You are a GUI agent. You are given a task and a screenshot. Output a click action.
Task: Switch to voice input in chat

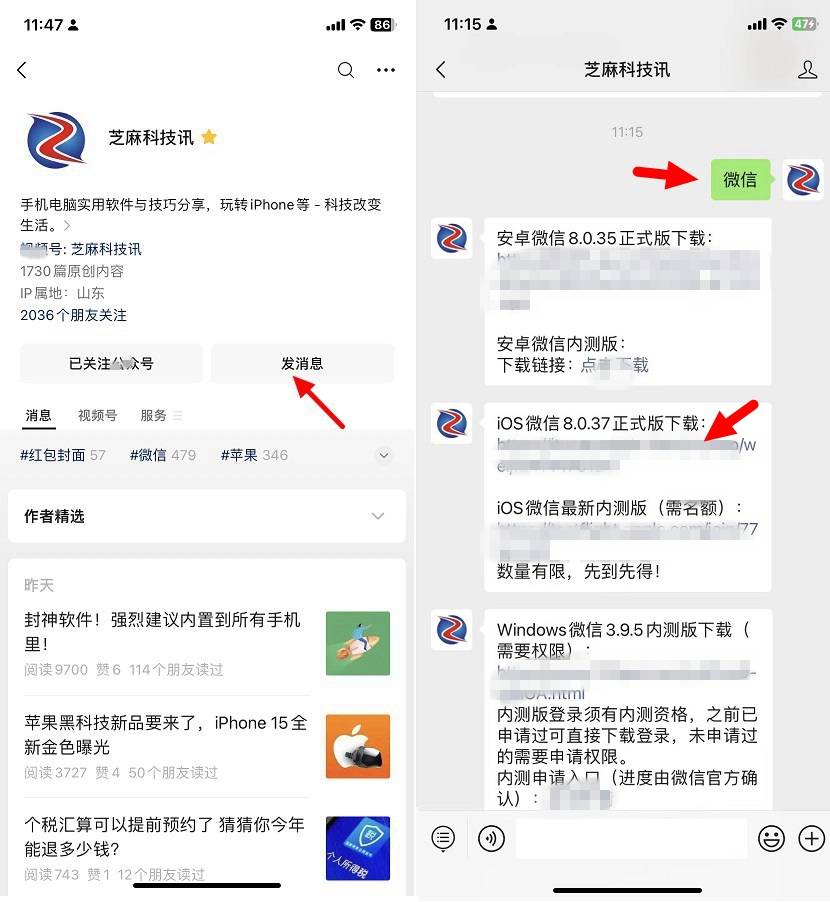coord(491,838)
